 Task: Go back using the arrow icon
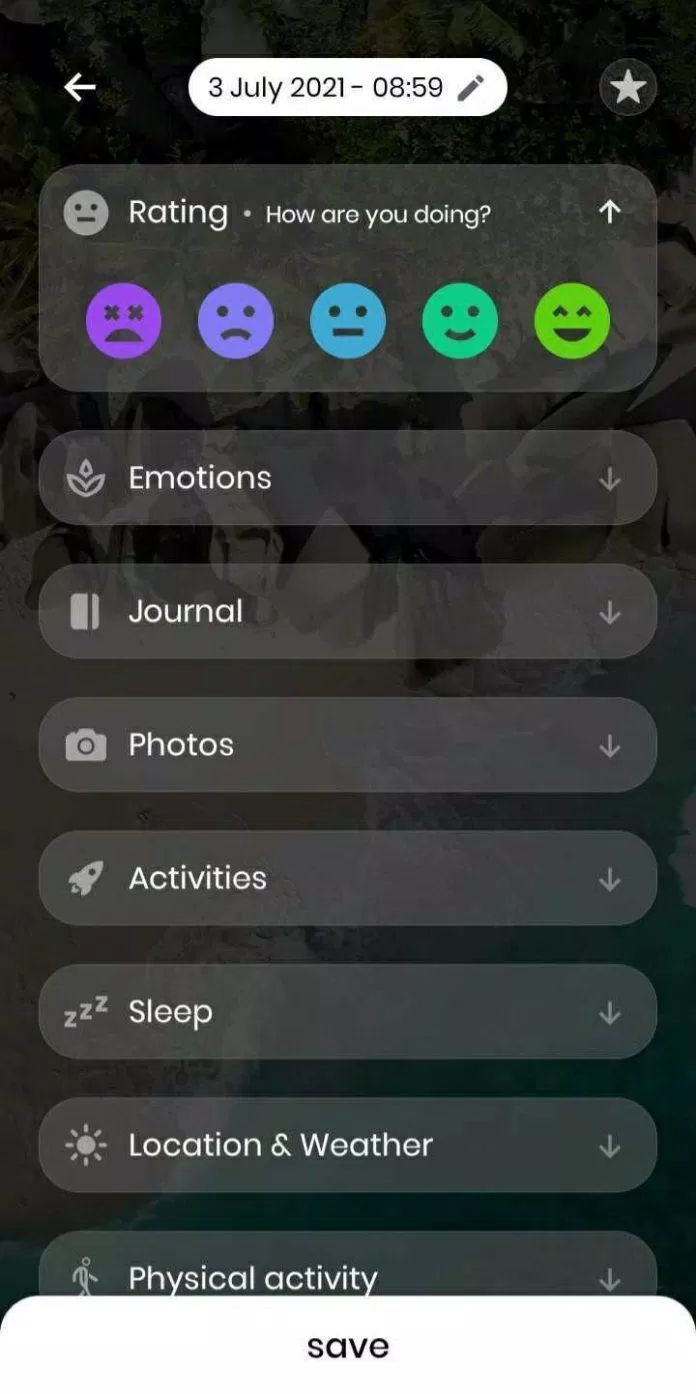pyautogui.click(x=80, y=88)
